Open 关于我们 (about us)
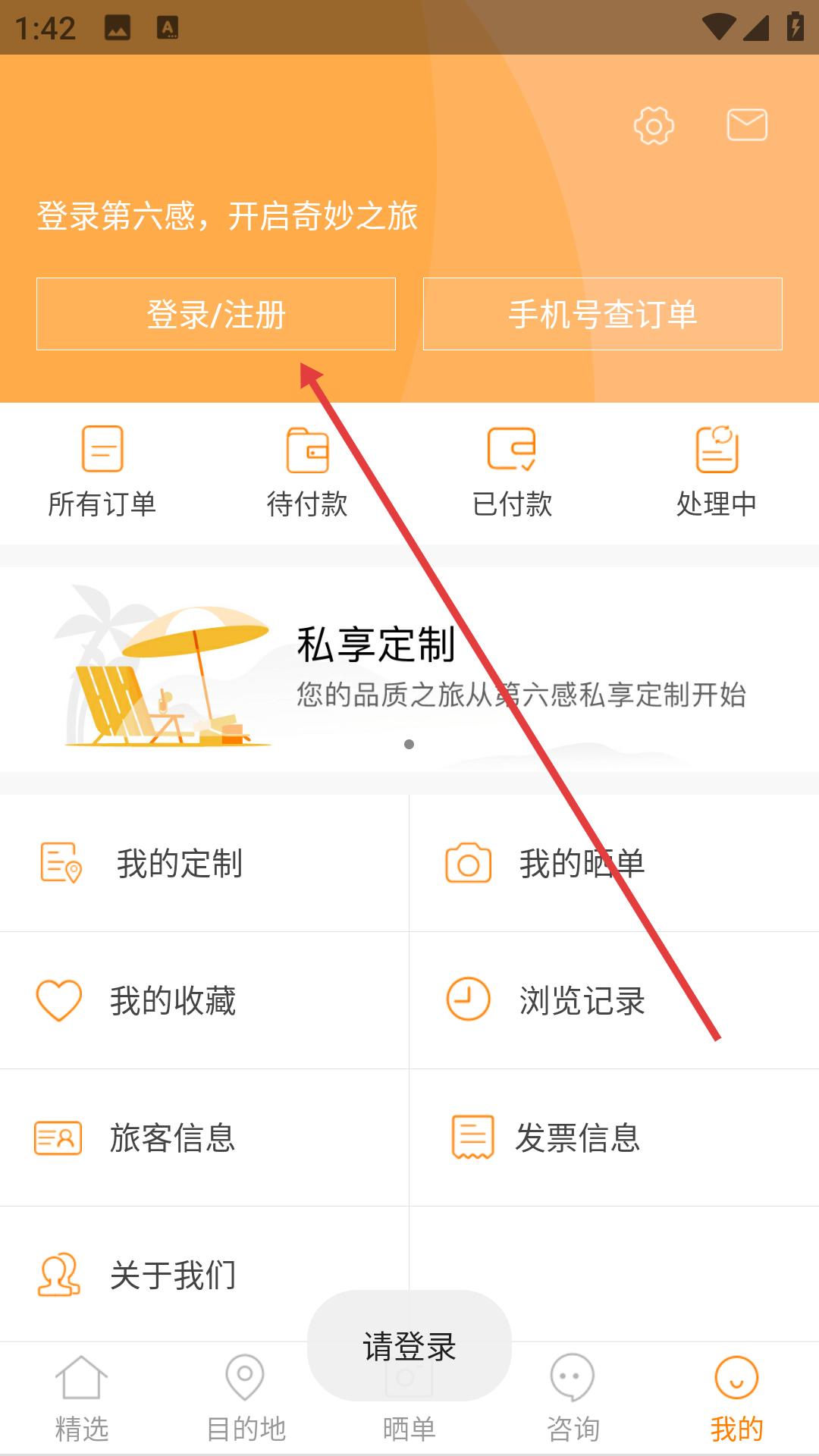 tap(173, 1275)
